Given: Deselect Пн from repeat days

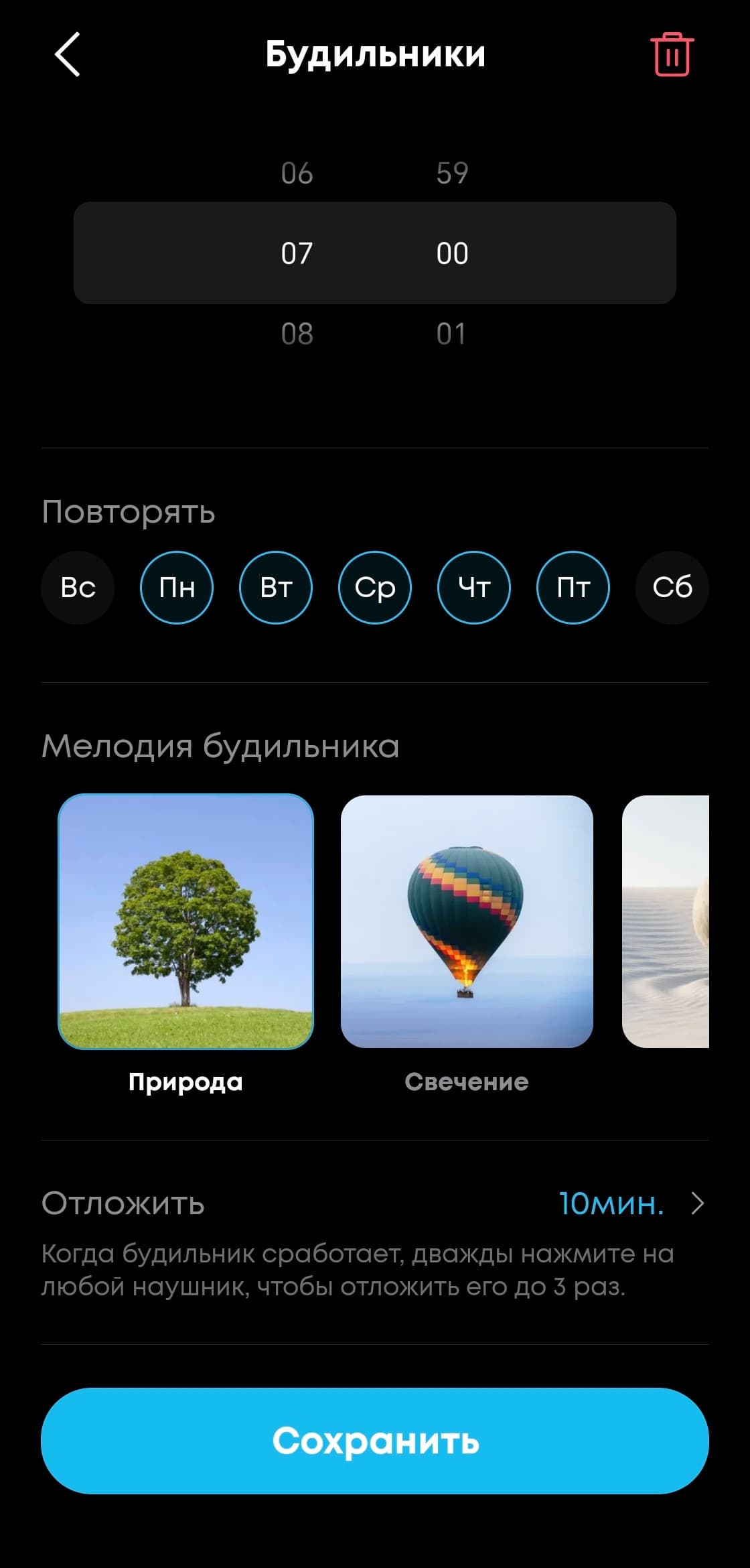Looking at the screenshot, I should pos(177,588).
